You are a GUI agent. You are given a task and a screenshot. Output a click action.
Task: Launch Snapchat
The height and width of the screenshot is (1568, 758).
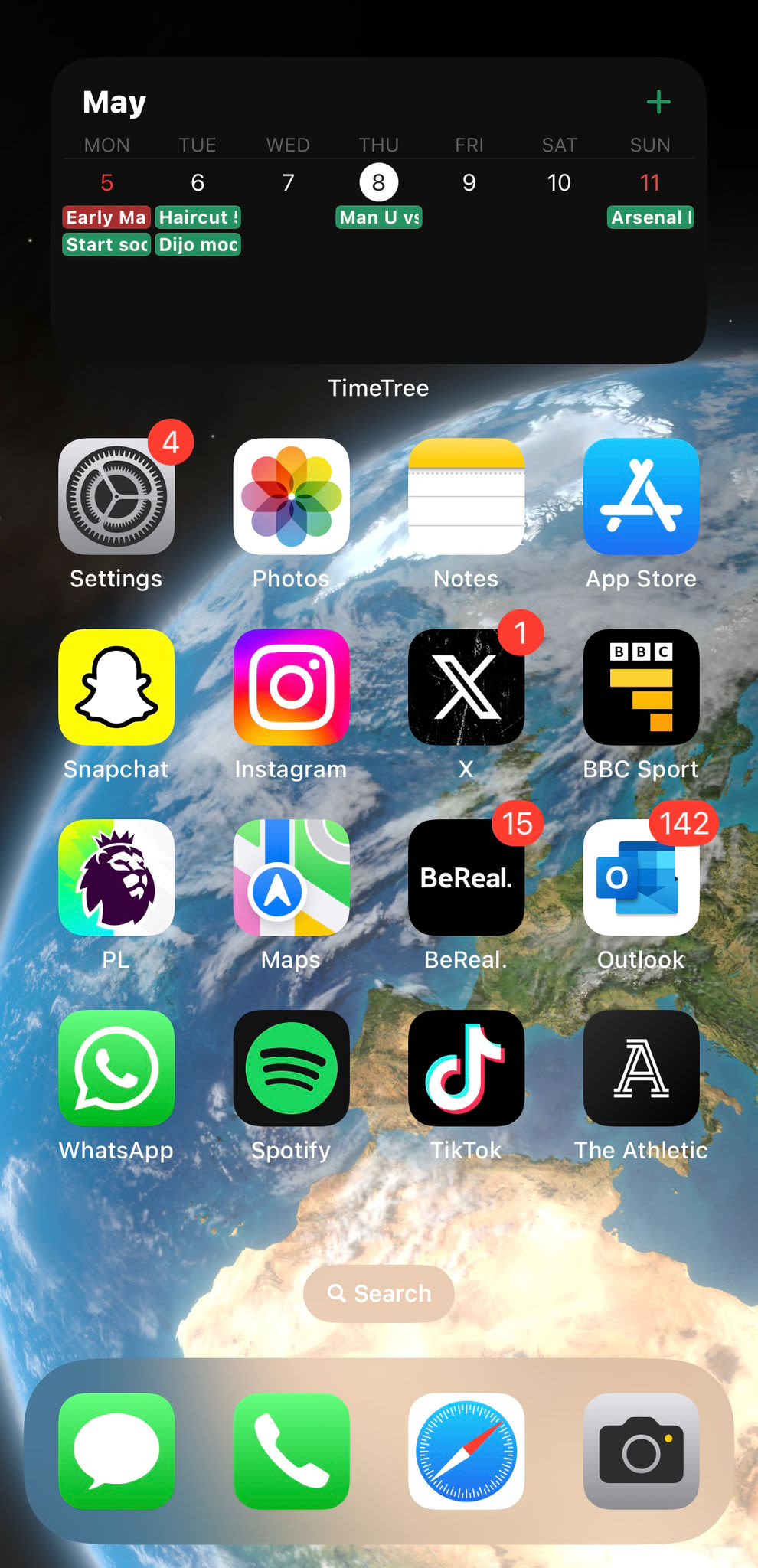click(116, 687)
